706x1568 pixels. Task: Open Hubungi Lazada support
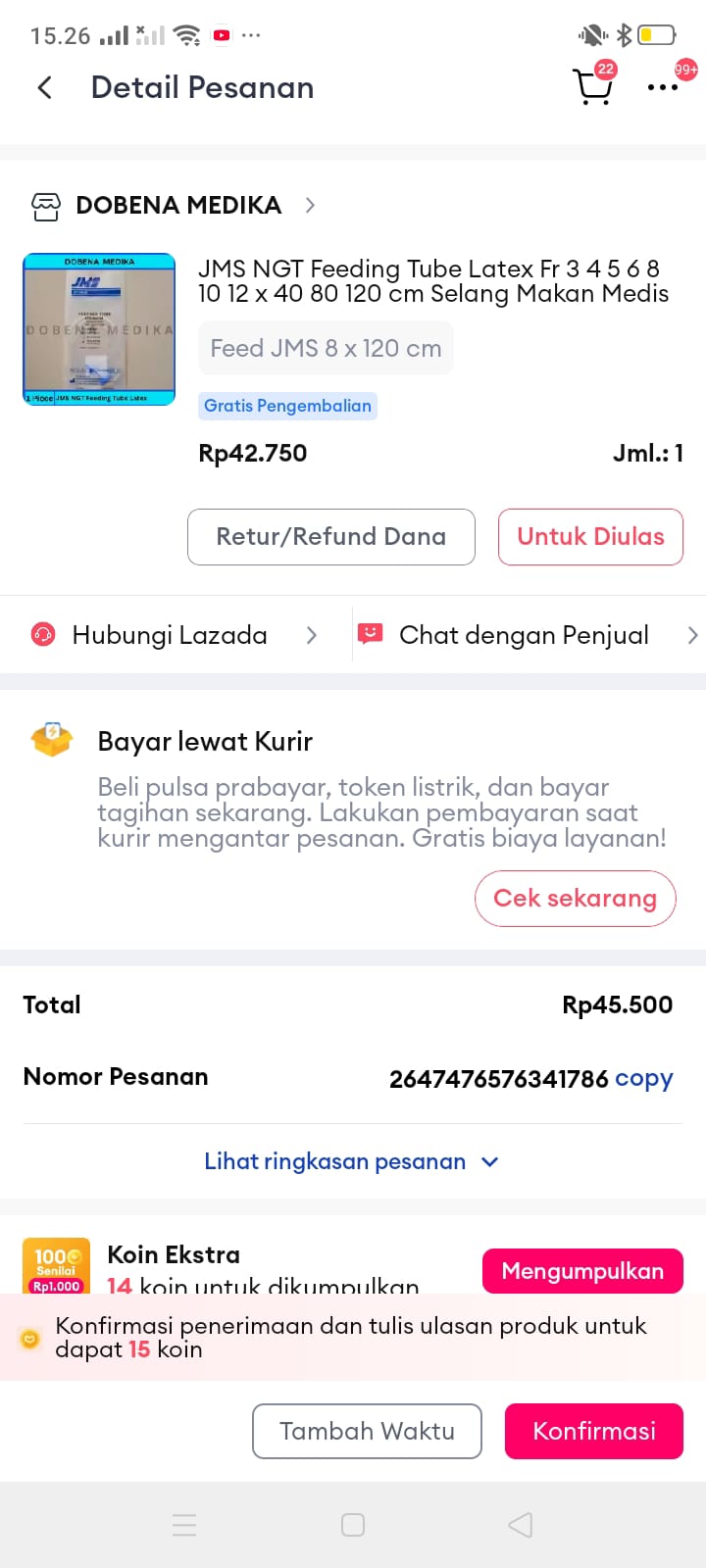click(x=172, y=635)
